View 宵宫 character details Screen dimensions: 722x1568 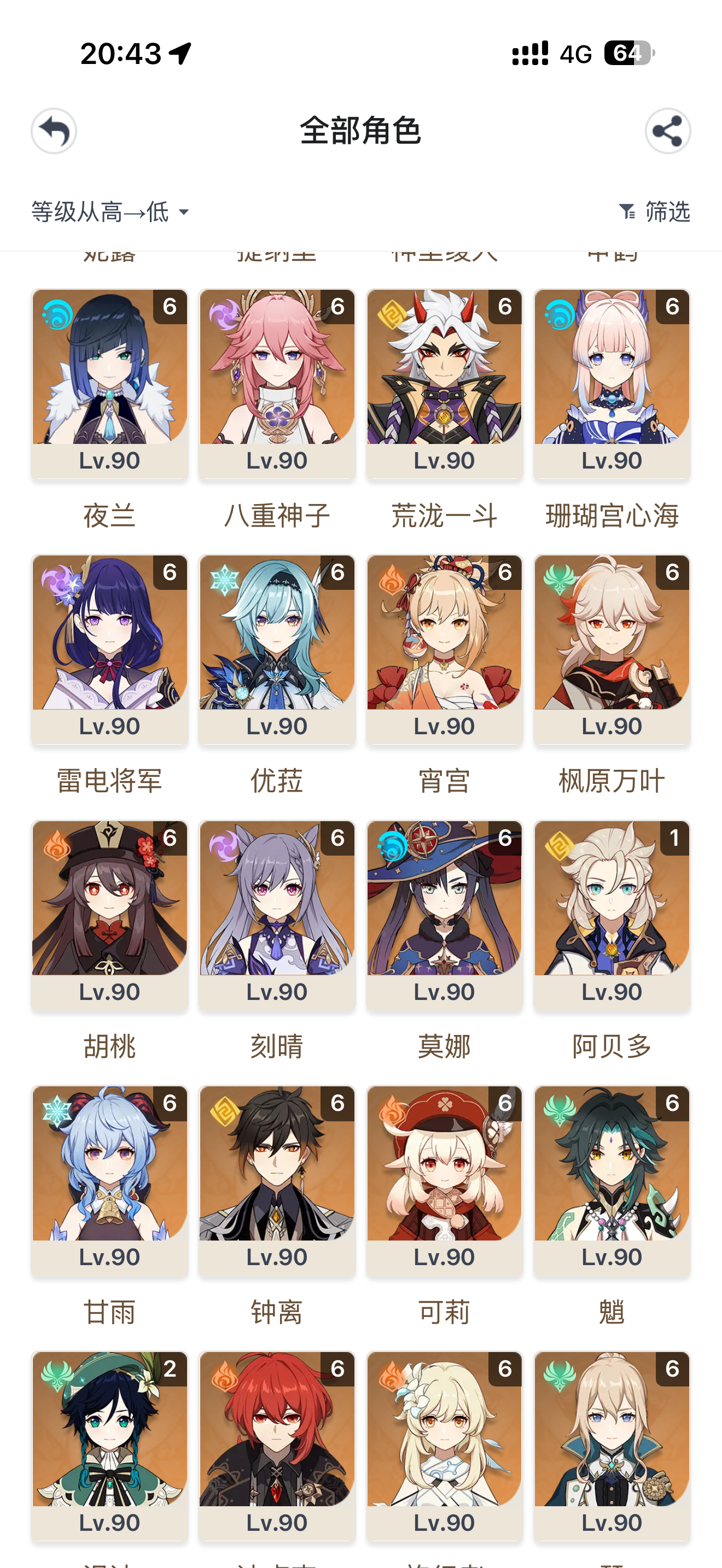pyautogui.click(x=444, y=649)
